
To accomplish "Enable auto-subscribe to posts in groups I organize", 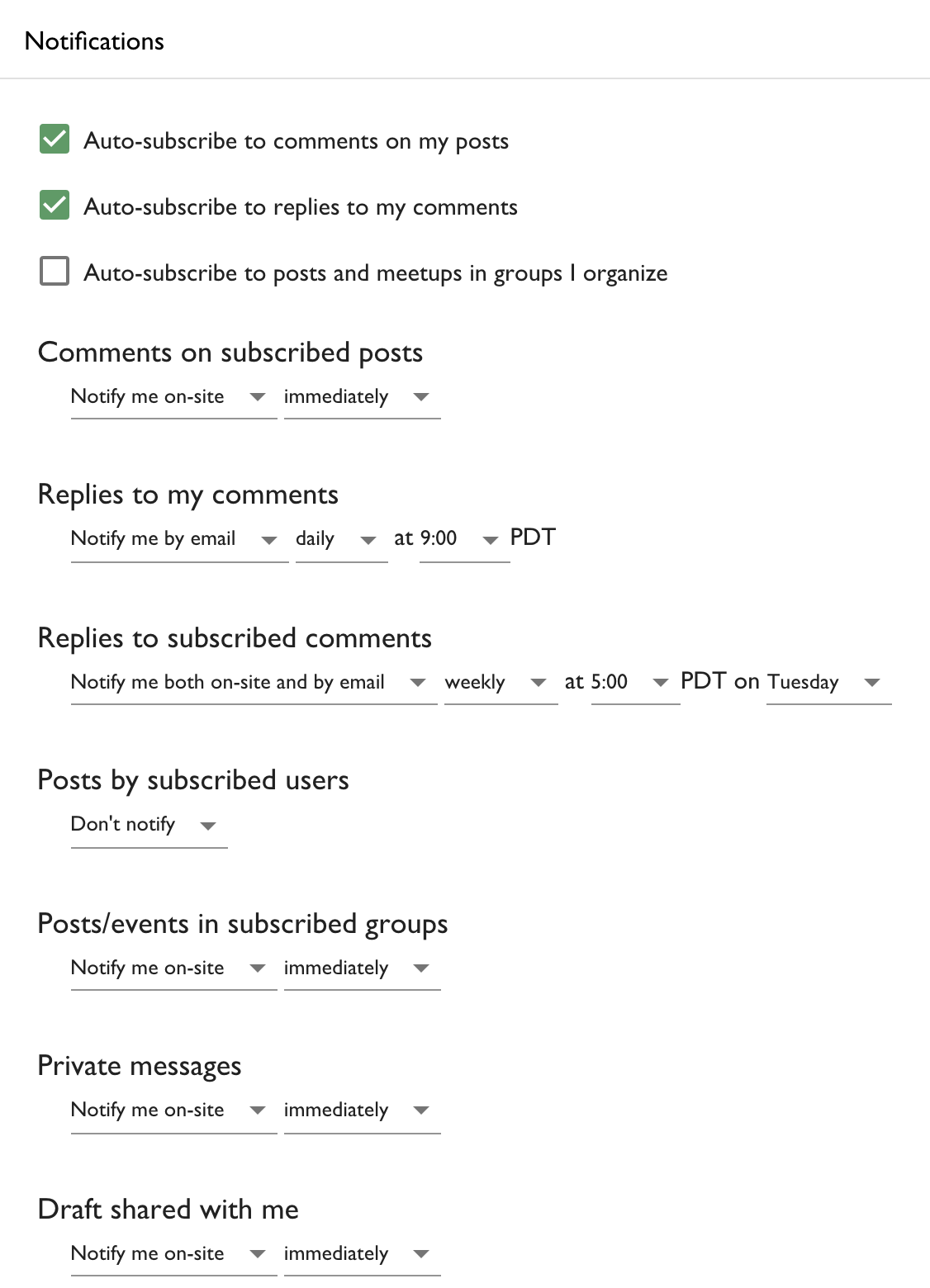I will coord(55,272).
